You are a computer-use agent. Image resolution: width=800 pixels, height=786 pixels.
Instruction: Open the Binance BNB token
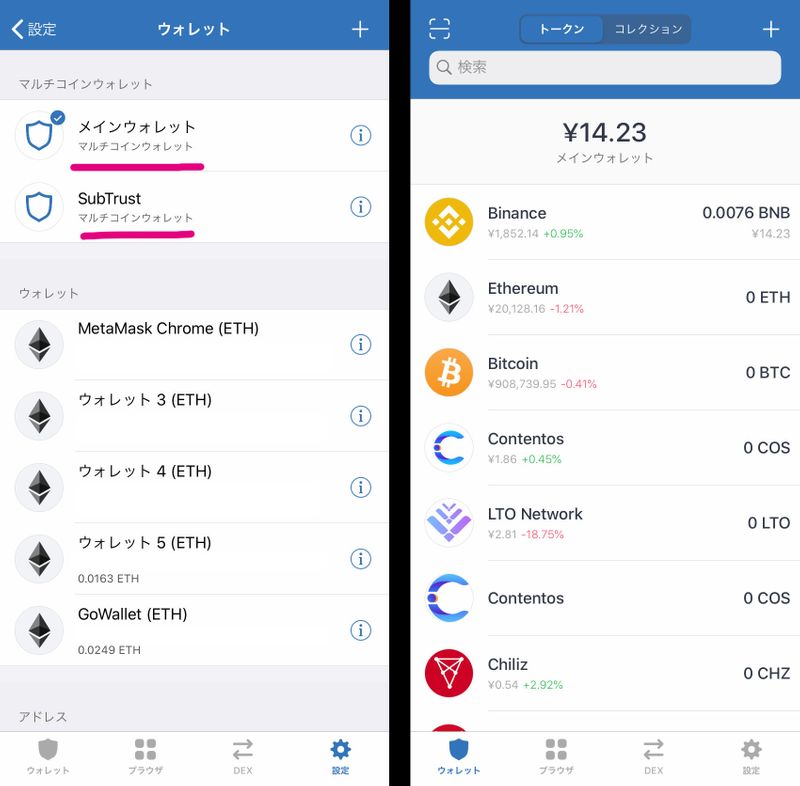605,222
